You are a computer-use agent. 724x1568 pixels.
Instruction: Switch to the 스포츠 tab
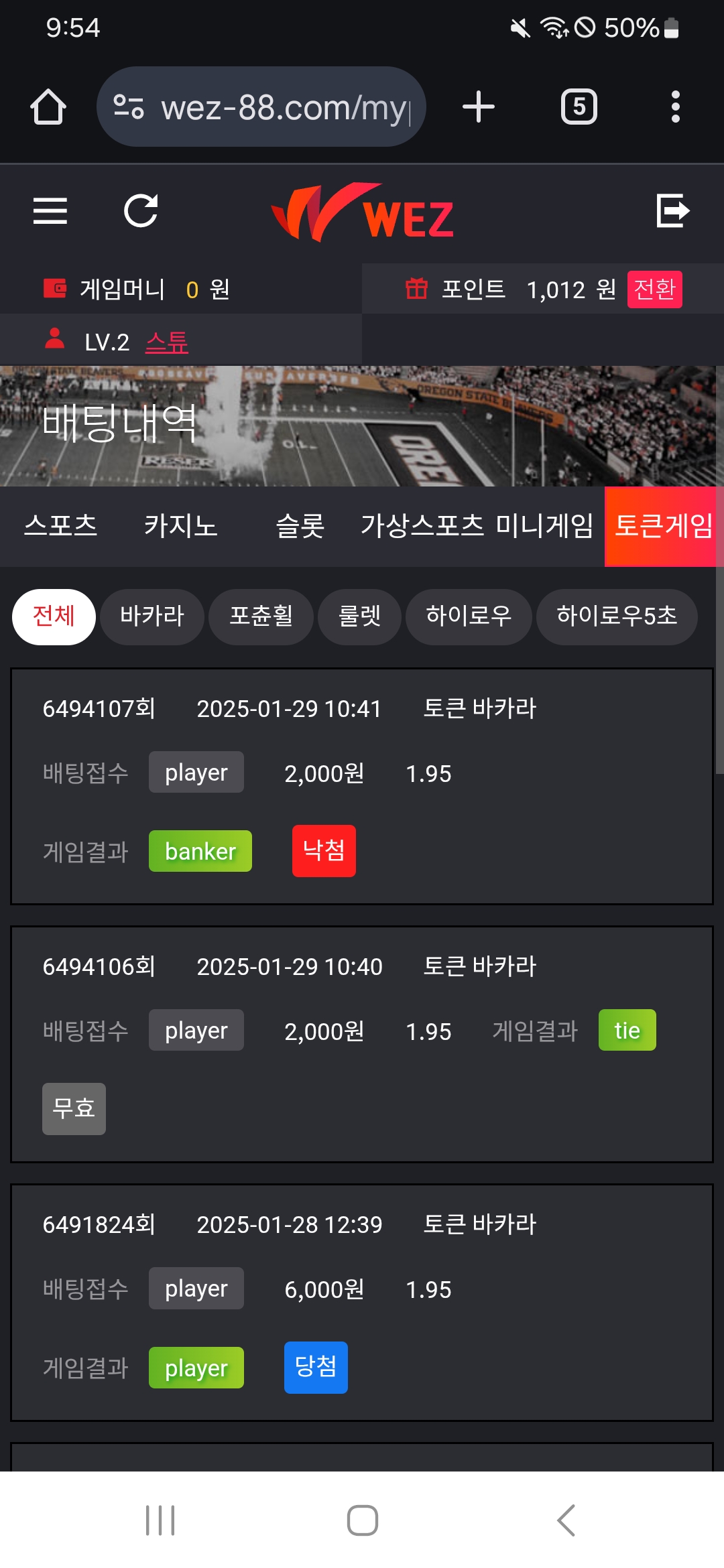(x=61, y=526)
